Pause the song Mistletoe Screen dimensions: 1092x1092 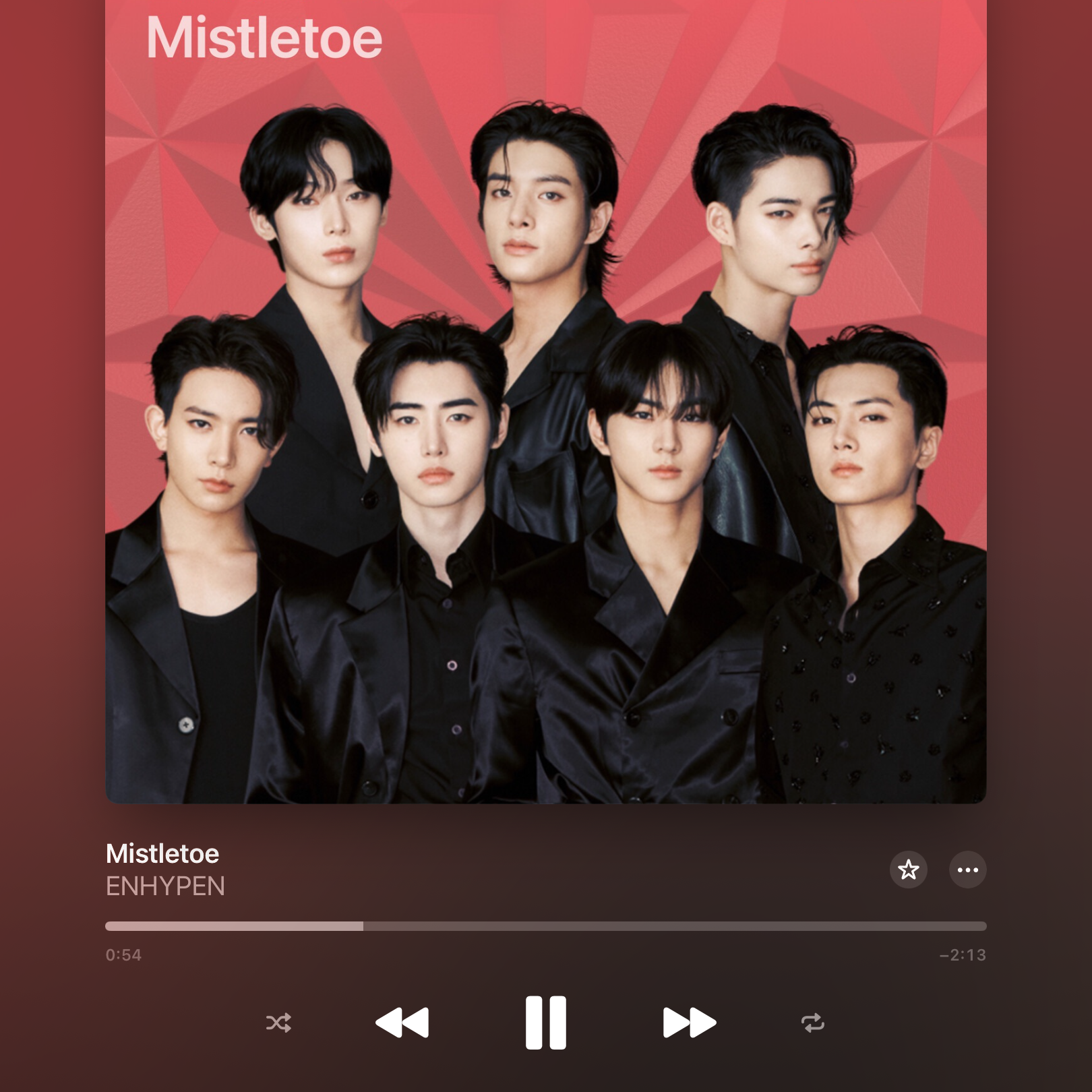[545, 1022]
